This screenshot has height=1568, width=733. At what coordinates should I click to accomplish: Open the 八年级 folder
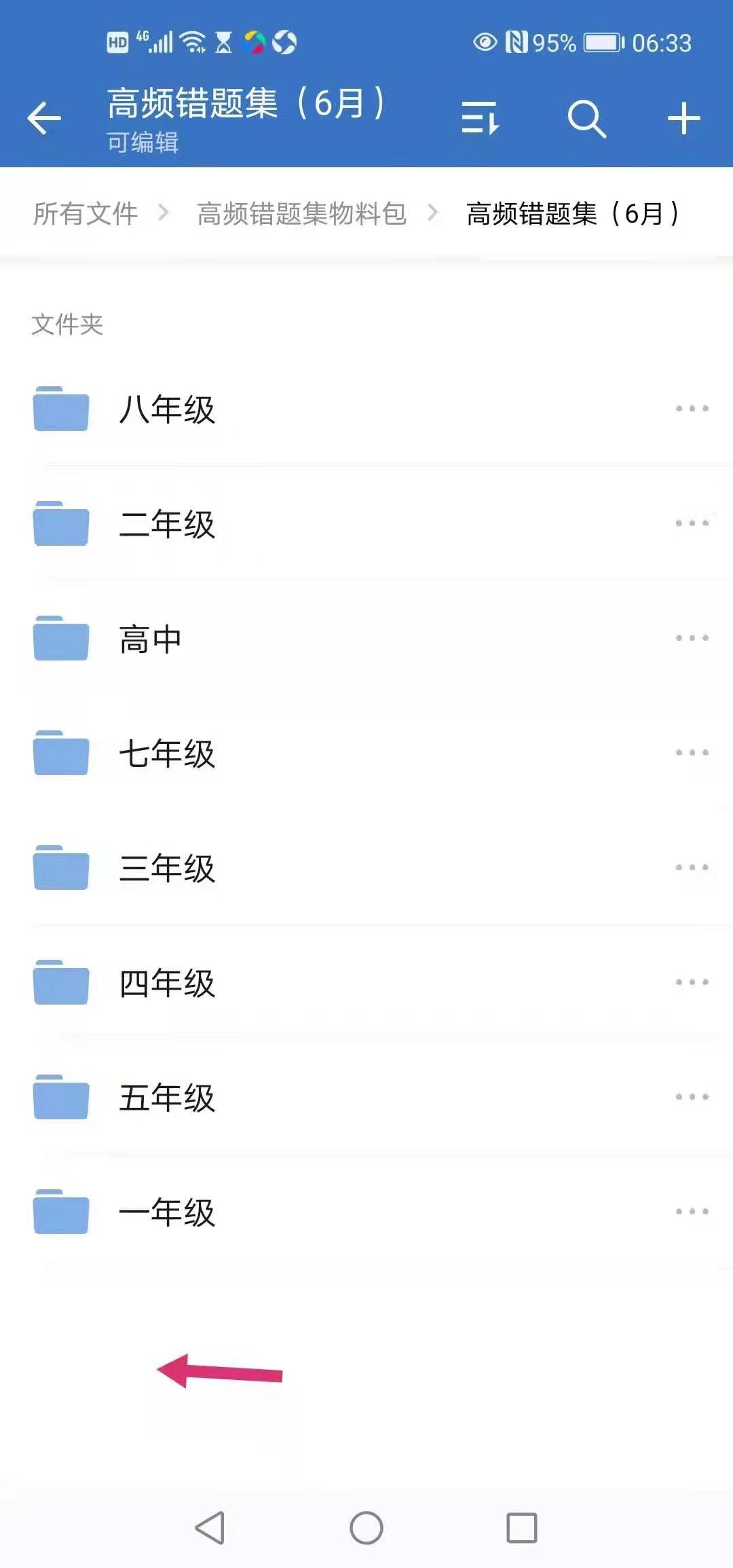click(x=366, y=409)
